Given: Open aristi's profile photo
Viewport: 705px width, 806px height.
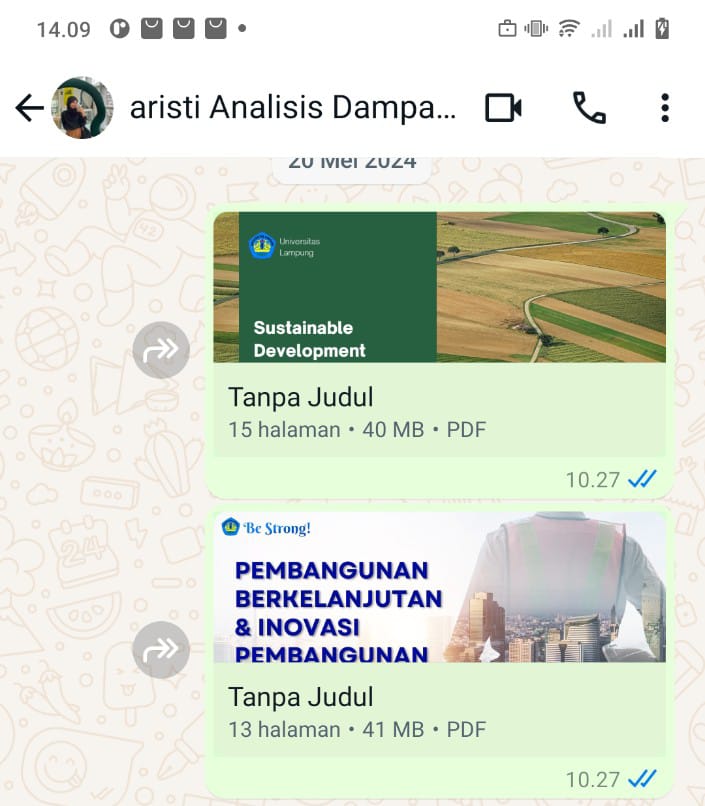Looking at the screenshot, I should click(82, 108).
